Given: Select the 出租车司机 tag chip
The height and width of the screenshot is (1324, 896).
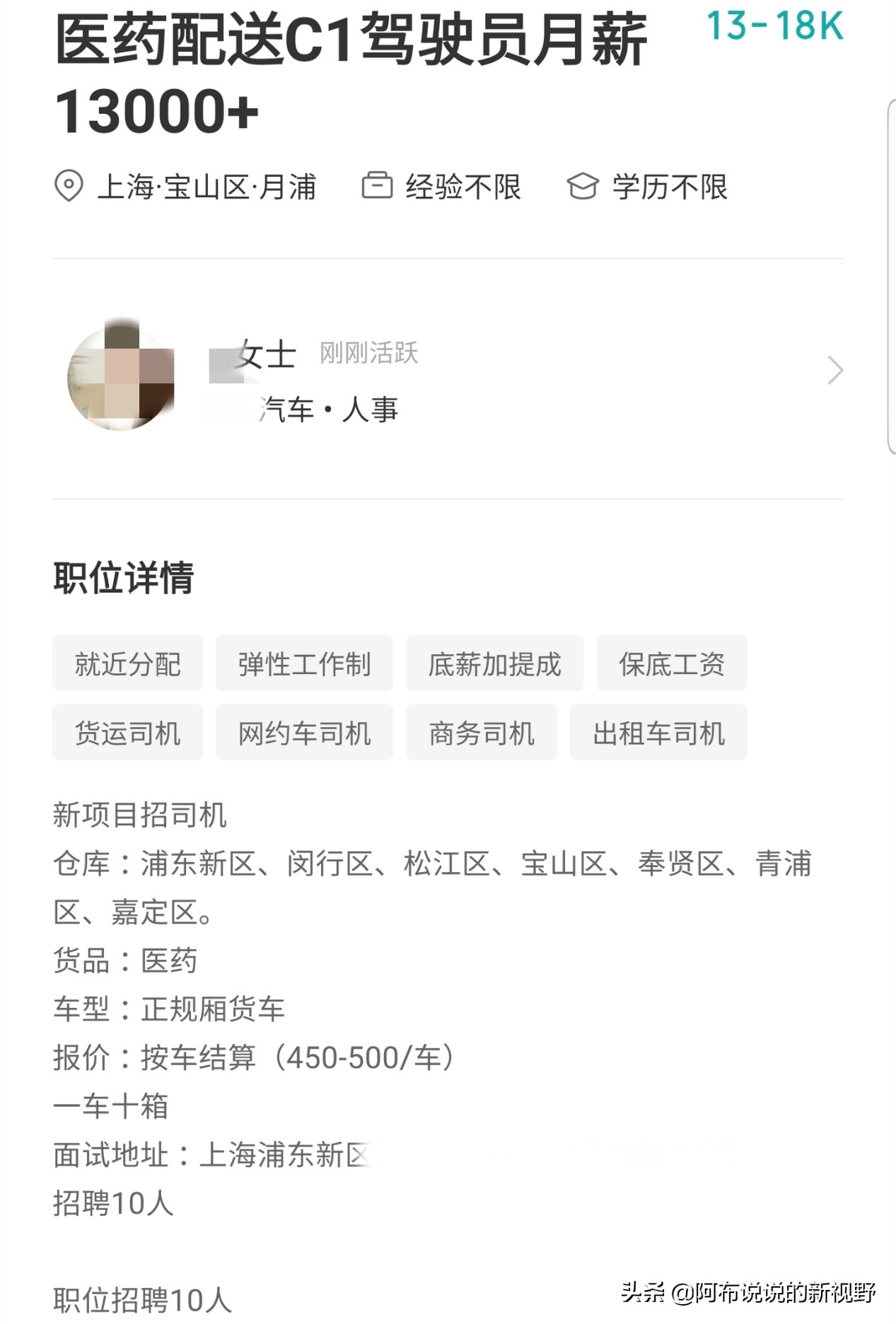Looking at the screenshot, I should tap(658, 733).
